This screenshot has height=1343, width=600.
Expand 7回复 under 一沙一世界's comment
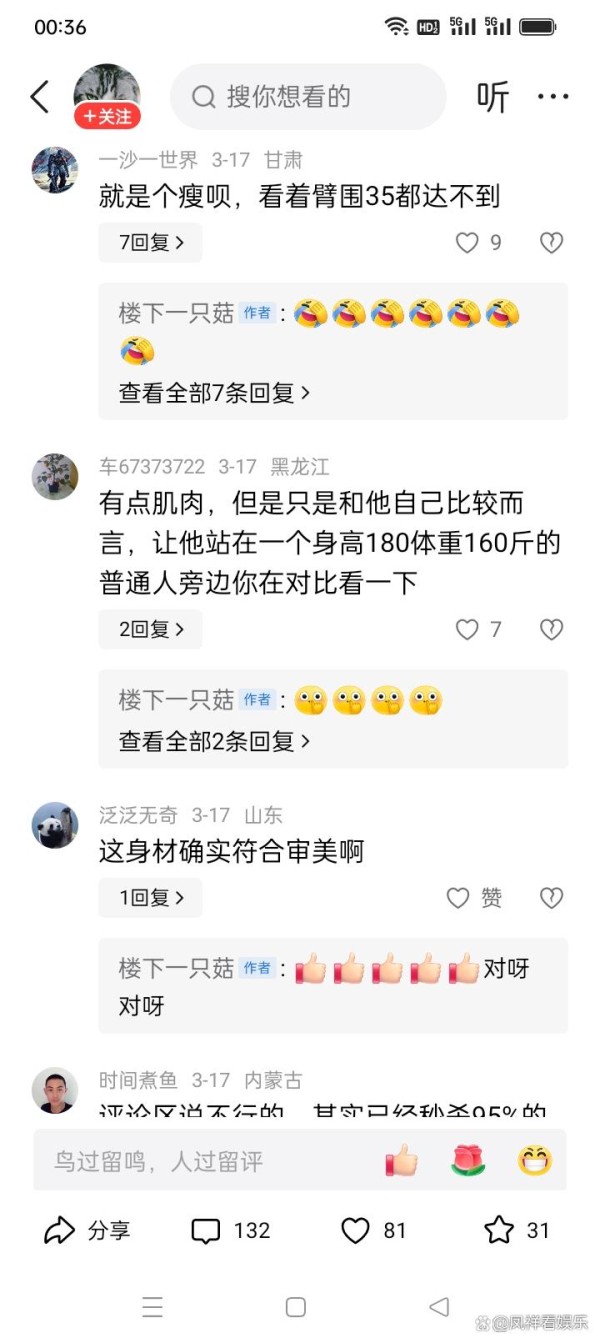tap(151, 243)
